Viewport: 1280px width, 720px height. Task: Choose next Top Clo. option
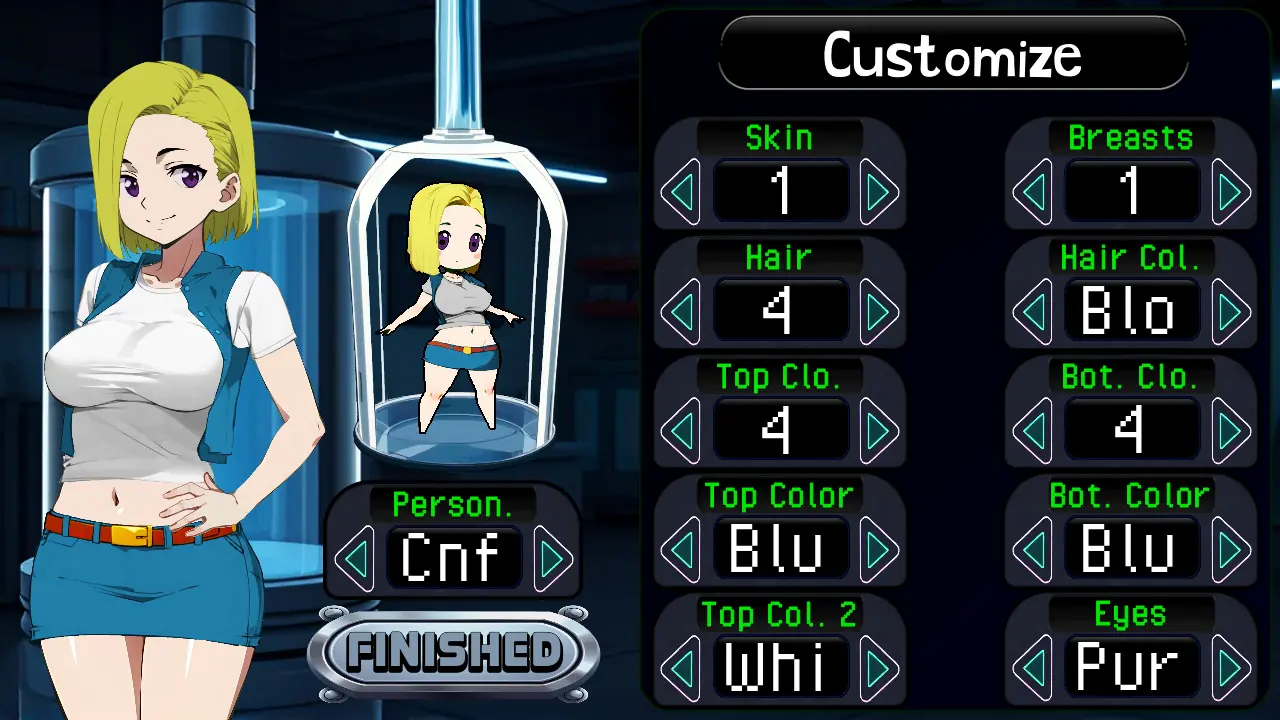click(880, 431)
